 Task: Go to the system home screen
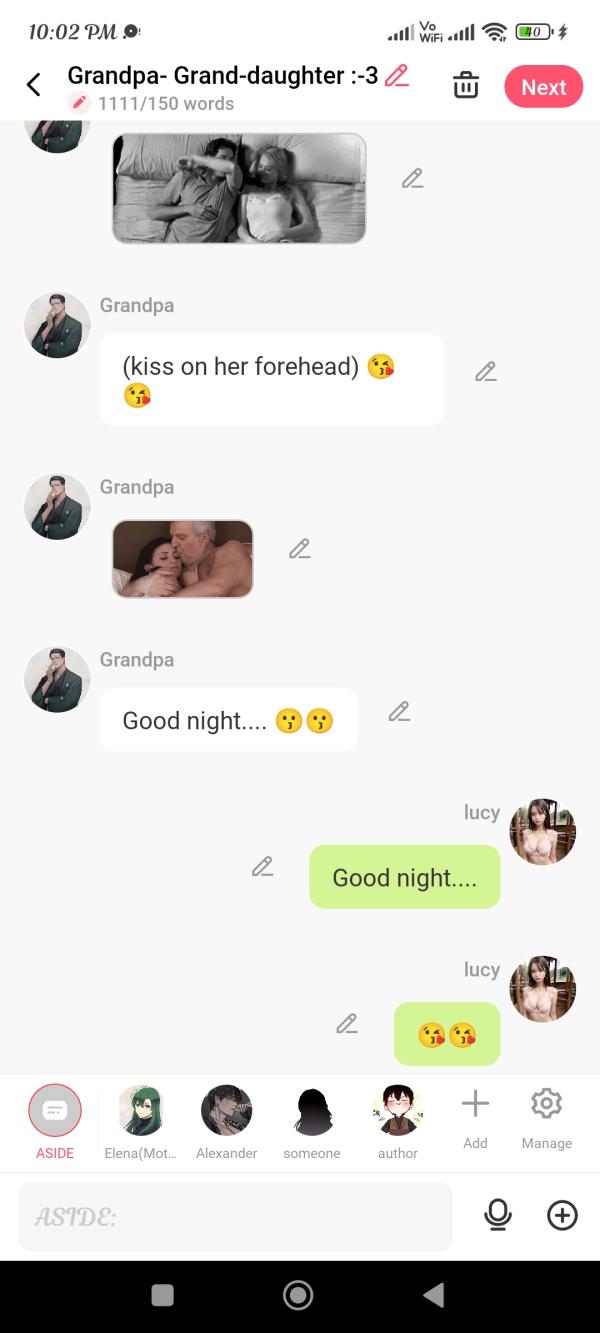(298, 1296)
